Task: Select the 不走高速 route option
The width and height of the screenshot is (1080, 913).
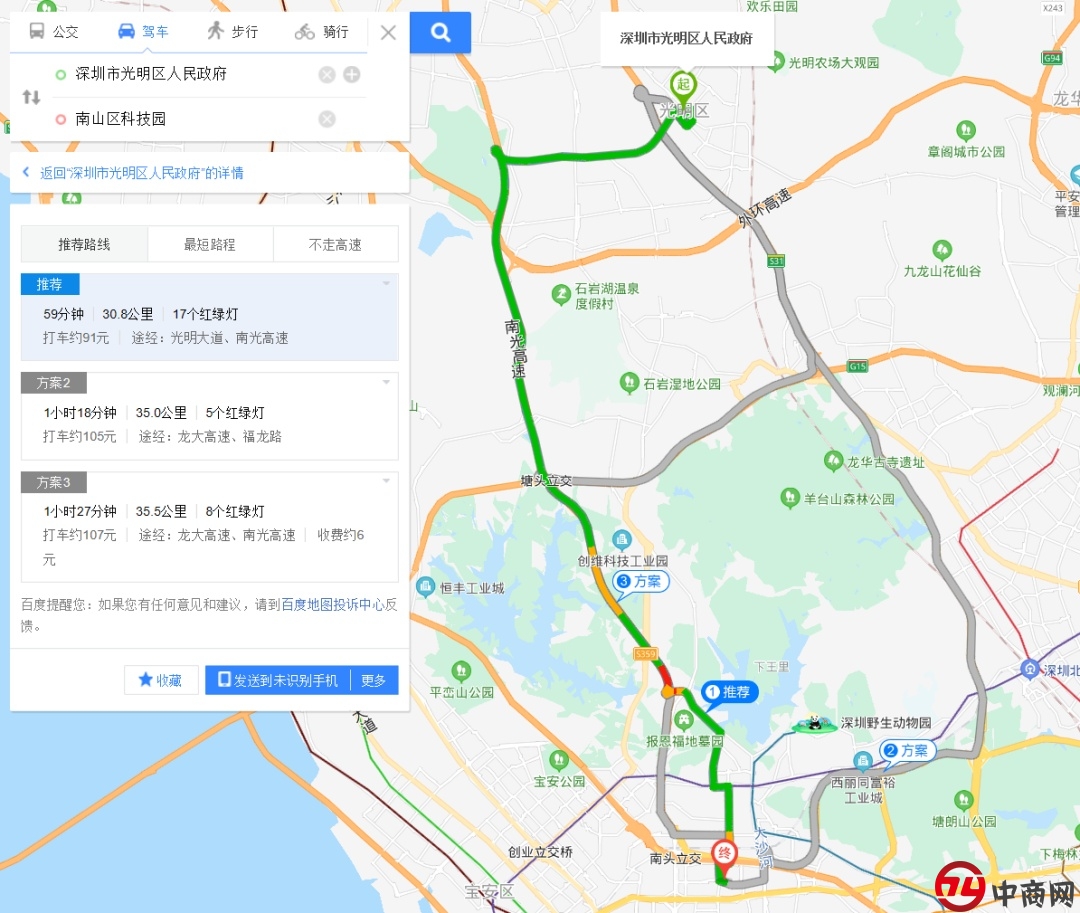Action: 335,244
